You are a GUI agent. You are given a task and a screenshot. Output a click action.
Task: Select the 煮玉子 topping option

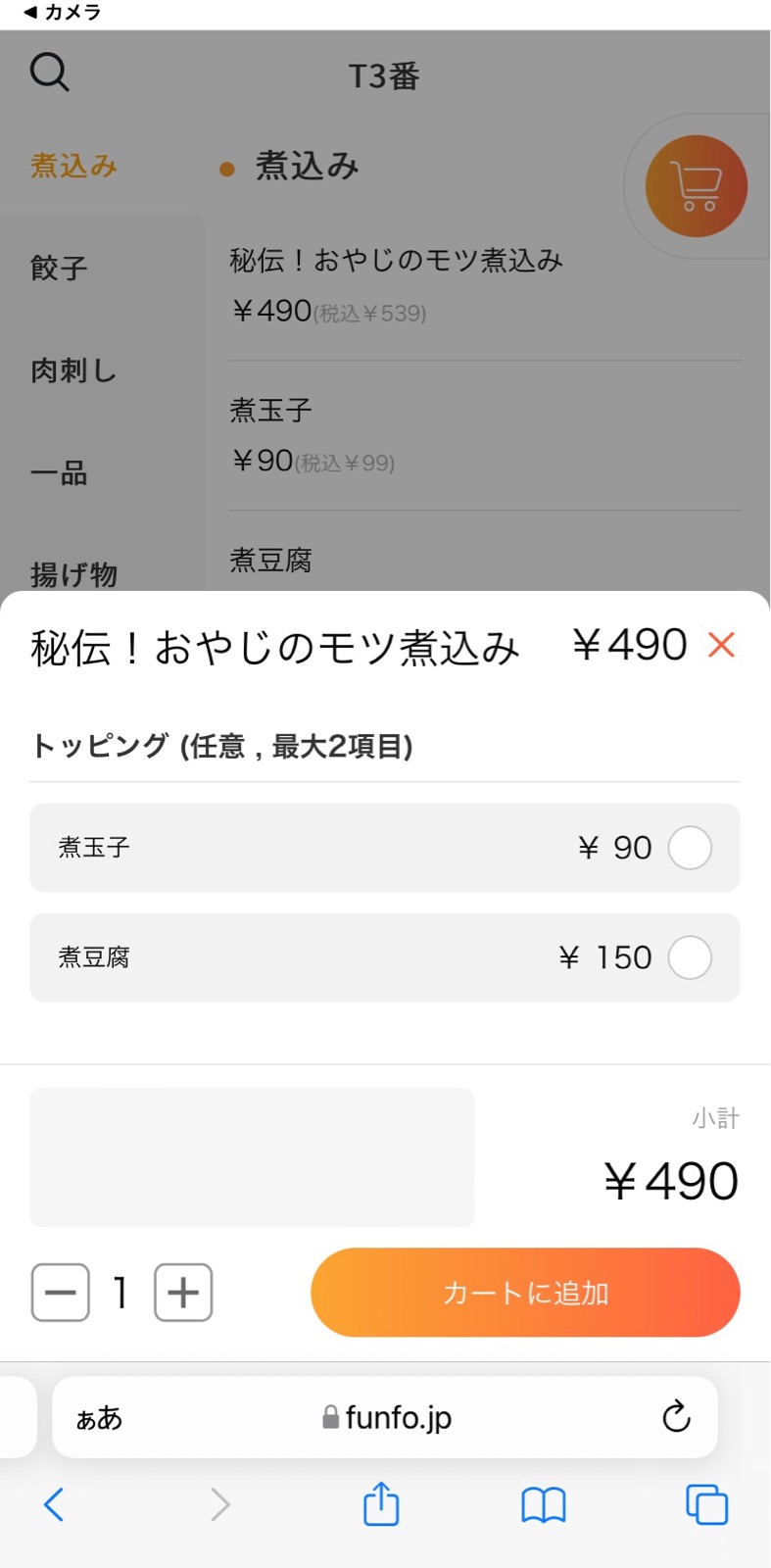[x=385, y=848]
